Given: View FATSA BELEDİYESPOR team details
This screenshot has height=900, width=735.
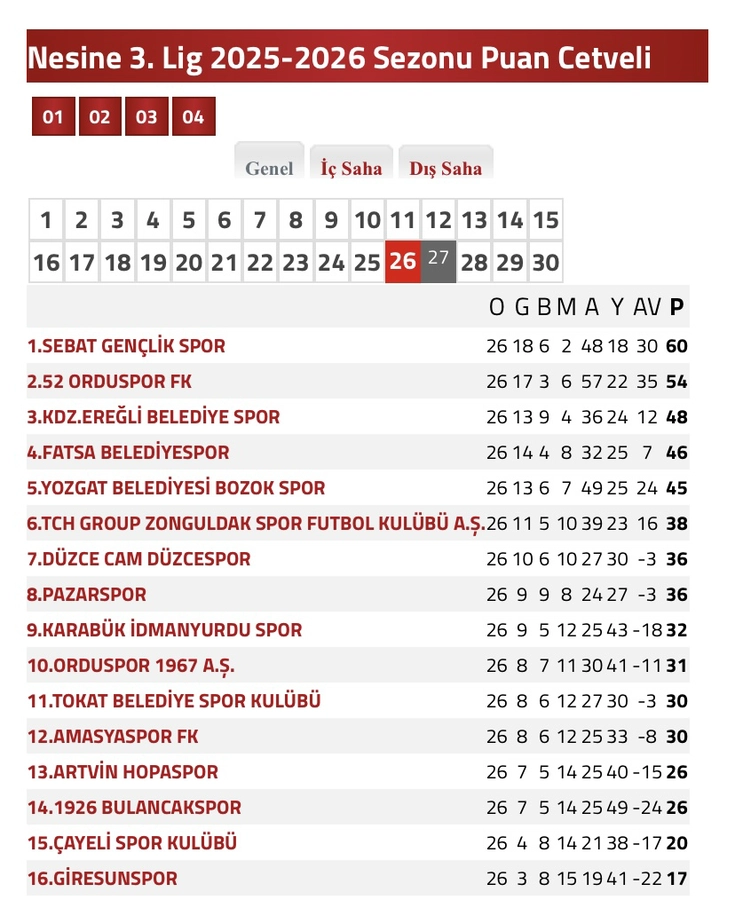Looking at the screenshot, I should point(128,453).
